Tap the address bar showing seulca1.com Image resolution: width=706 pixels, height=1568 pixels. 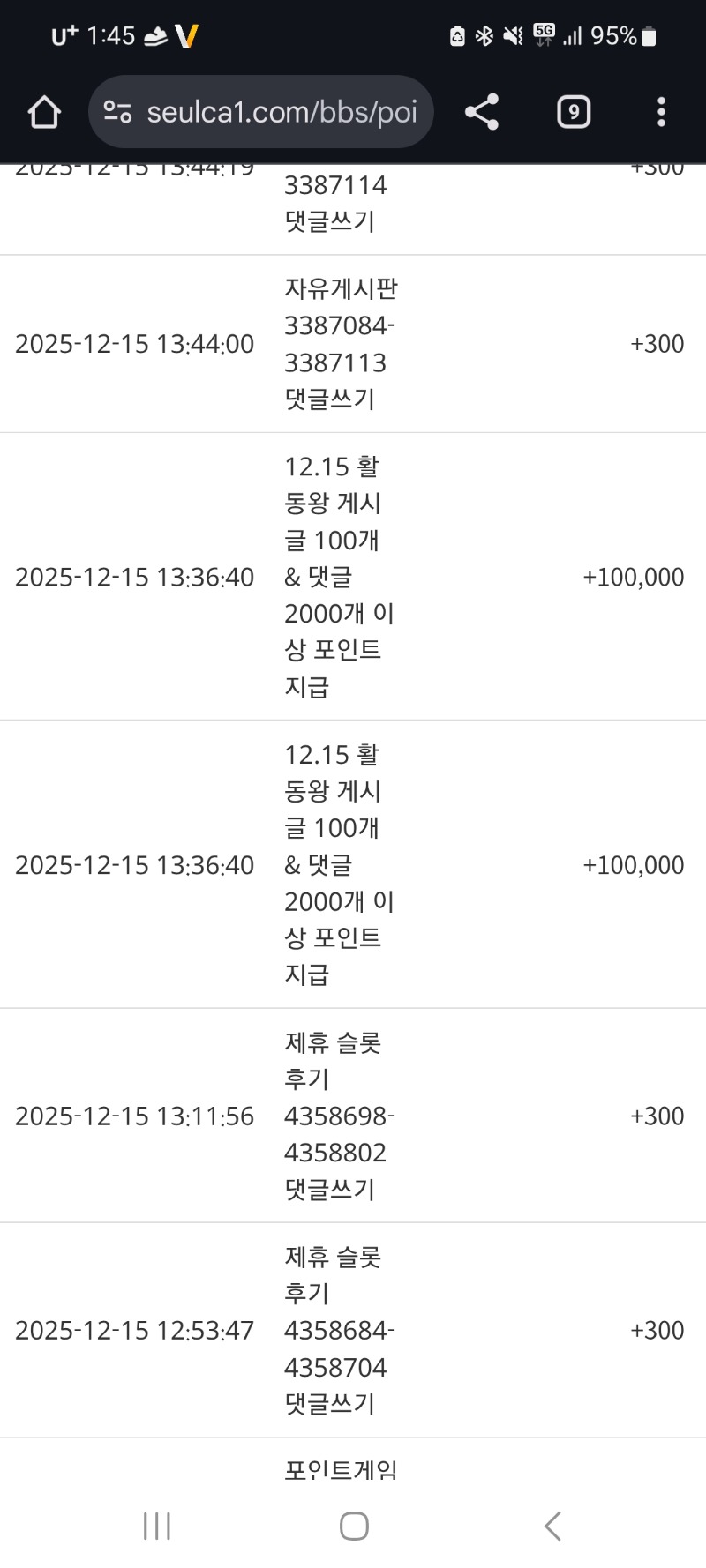(282, 112)
